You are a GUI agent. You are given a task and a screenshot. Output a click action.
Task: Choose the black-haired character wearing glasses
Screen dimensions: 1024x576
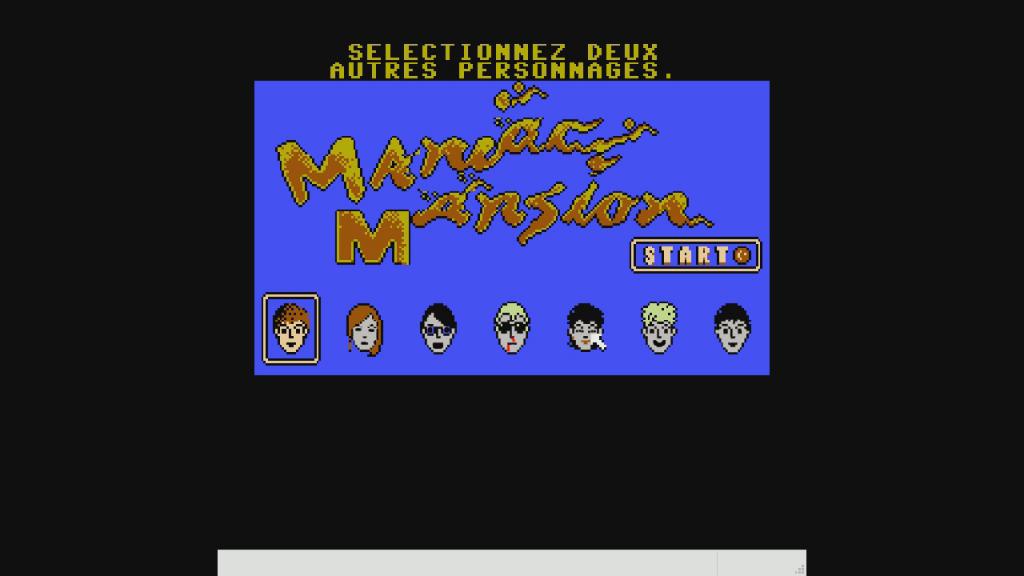438,328
